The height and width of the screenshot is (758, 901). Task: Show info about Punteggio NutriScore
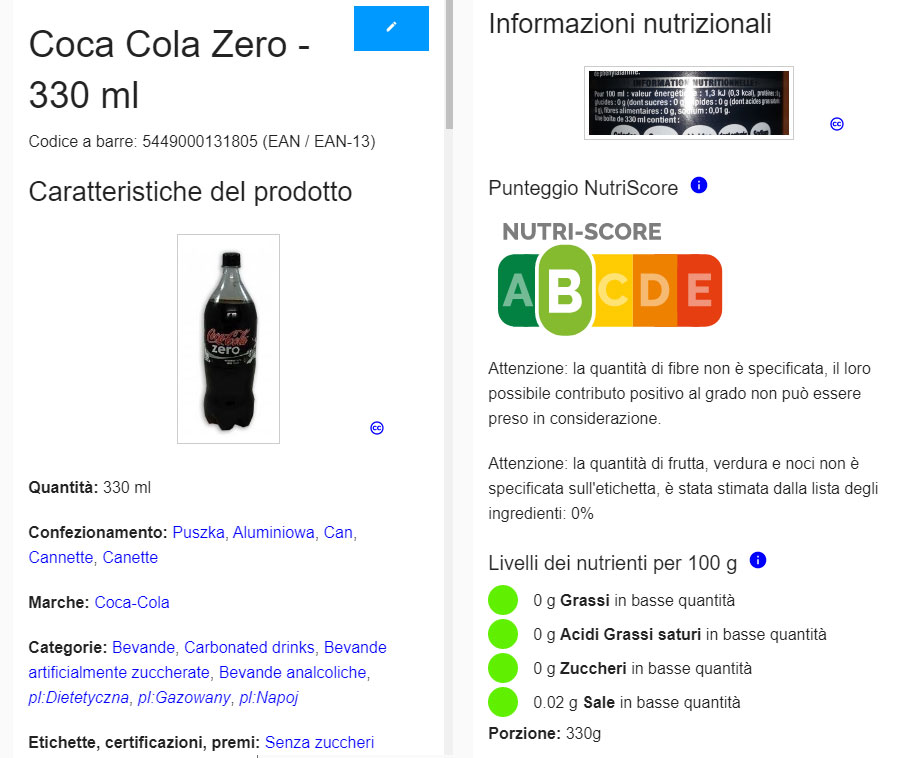point(699,186)
